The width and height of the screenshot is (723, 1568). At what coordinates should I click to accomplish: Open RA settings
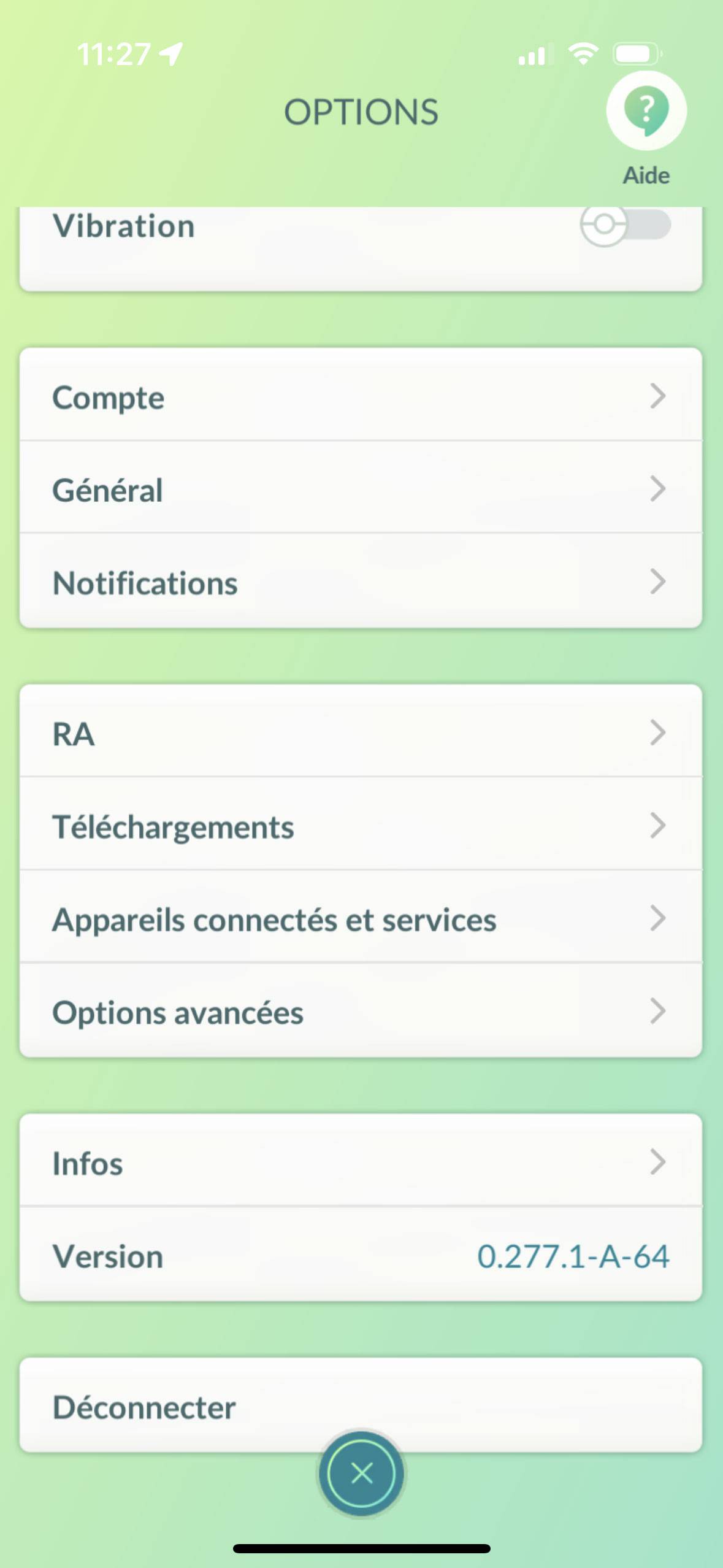click(361, 731)
